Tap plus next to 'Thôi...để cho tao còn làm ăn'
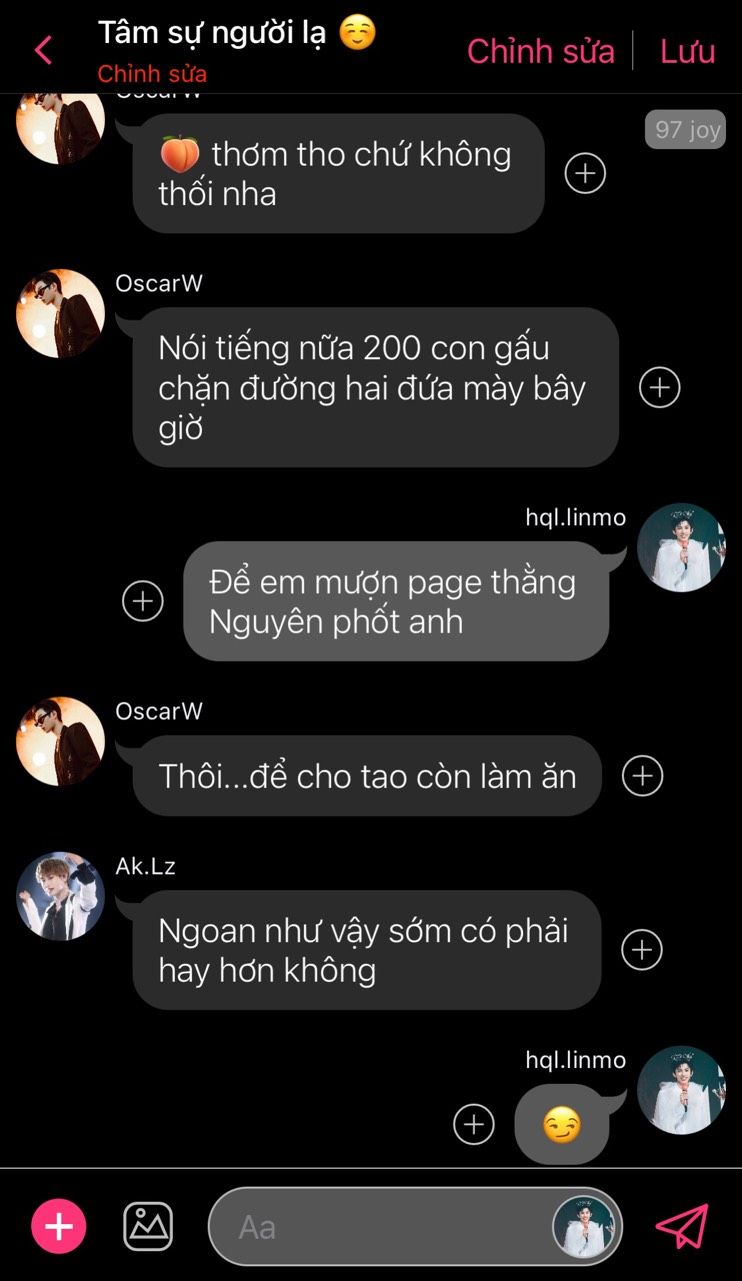This screenshot has width=742, height=1281. pos(642,775)
